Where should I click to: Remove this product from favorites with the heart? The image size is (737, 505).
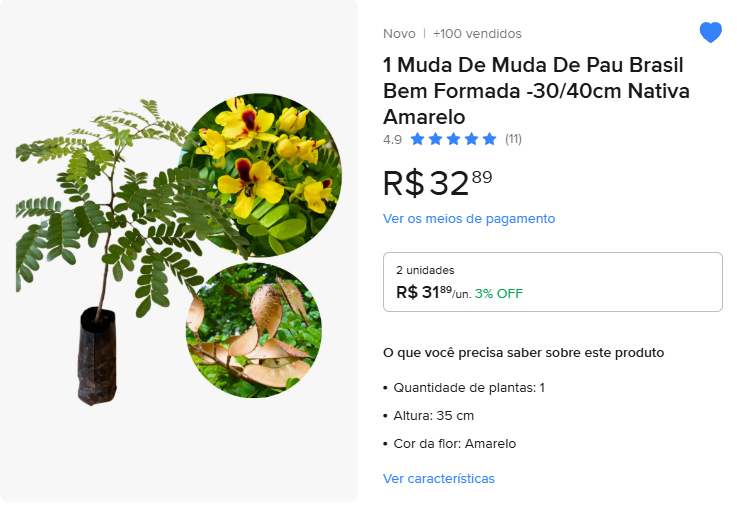(710, 33)
